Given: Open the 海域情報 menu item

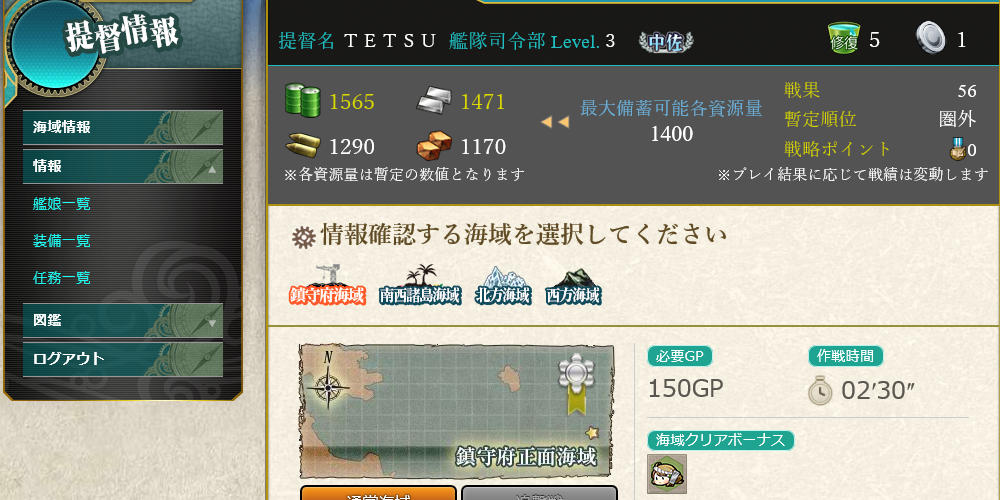Looking at the screenshot, I should point(122,128).
